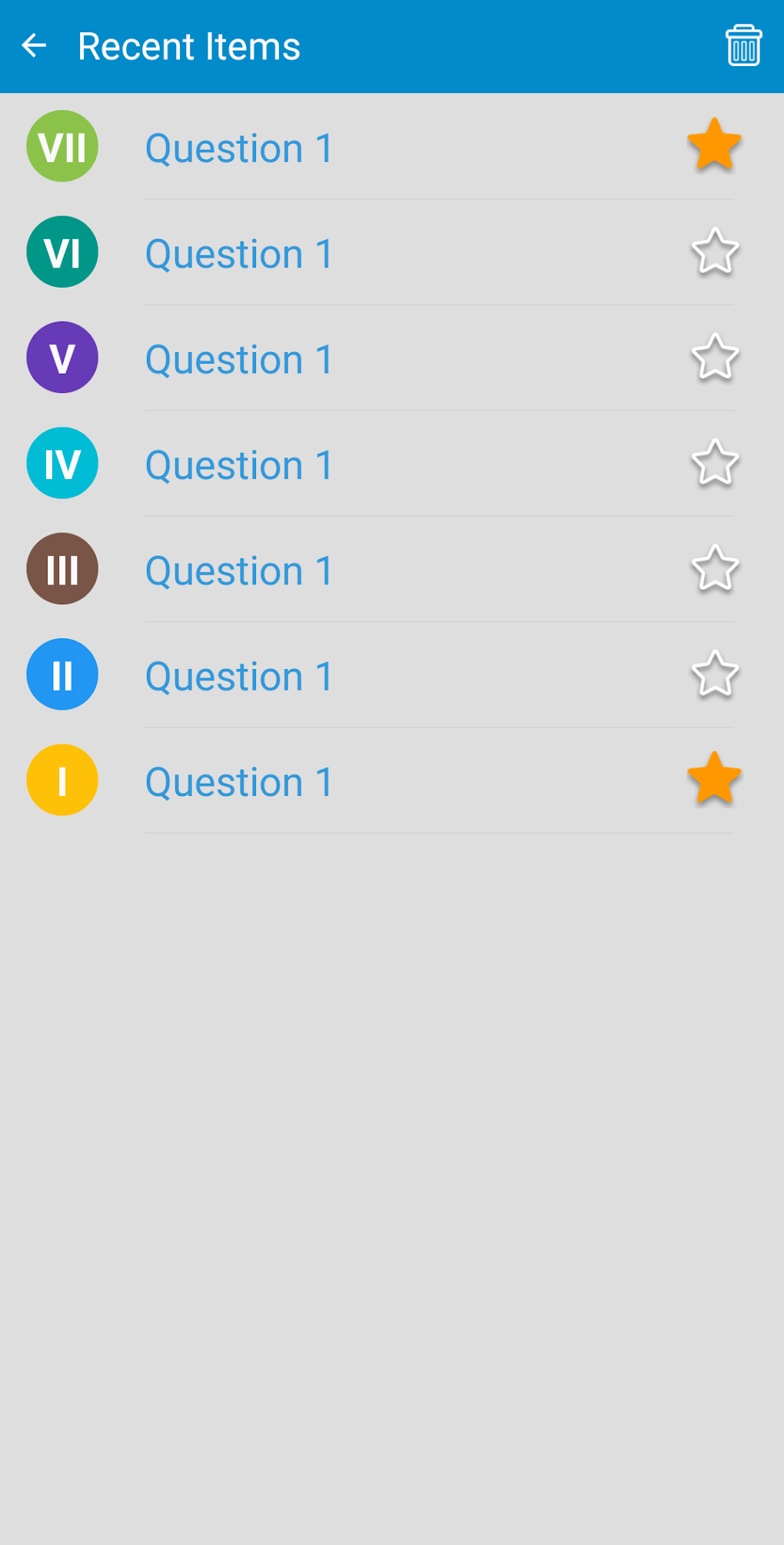This screenshot has height=1545, width=784.
Task: Select the yellow I chapter badge
Action: pyautogui.click(x=62, y=780)
